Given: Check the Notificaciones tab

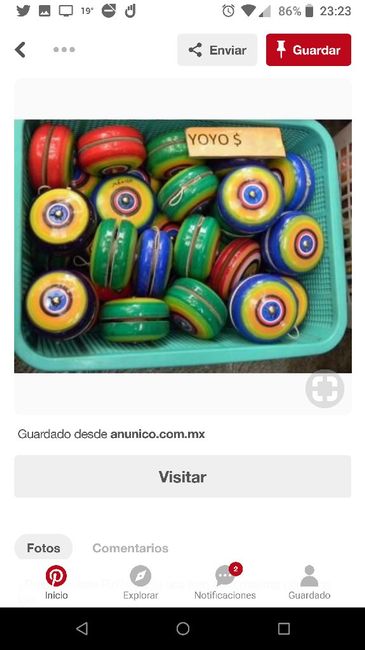Looking at the screenshot, I should click(x=225, y=582).
